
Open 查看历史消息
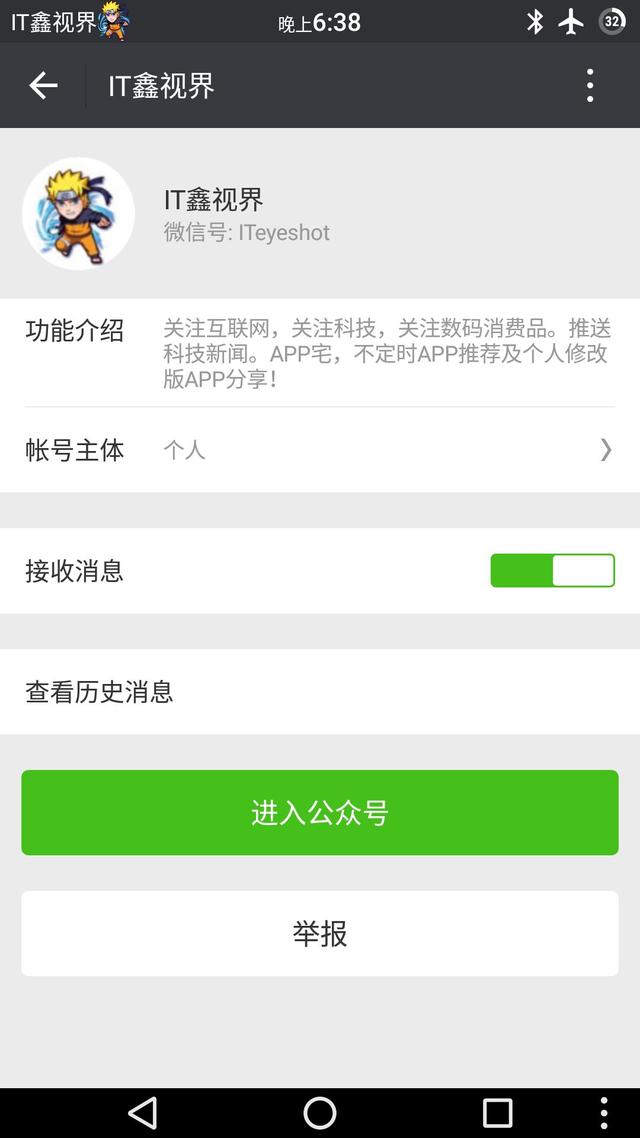[320, 692]
